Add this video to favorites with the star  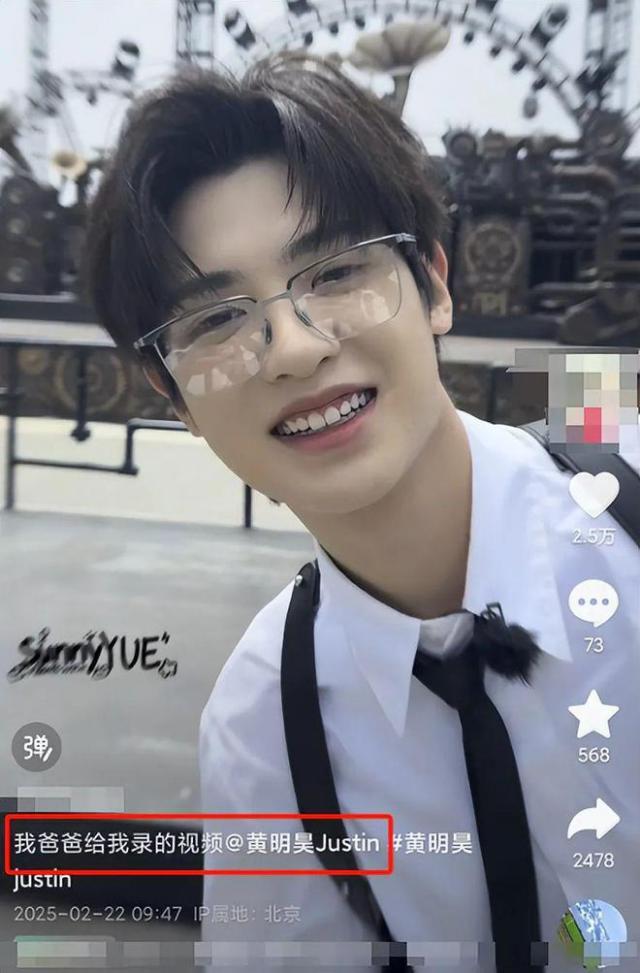click(x=594, y=714)
